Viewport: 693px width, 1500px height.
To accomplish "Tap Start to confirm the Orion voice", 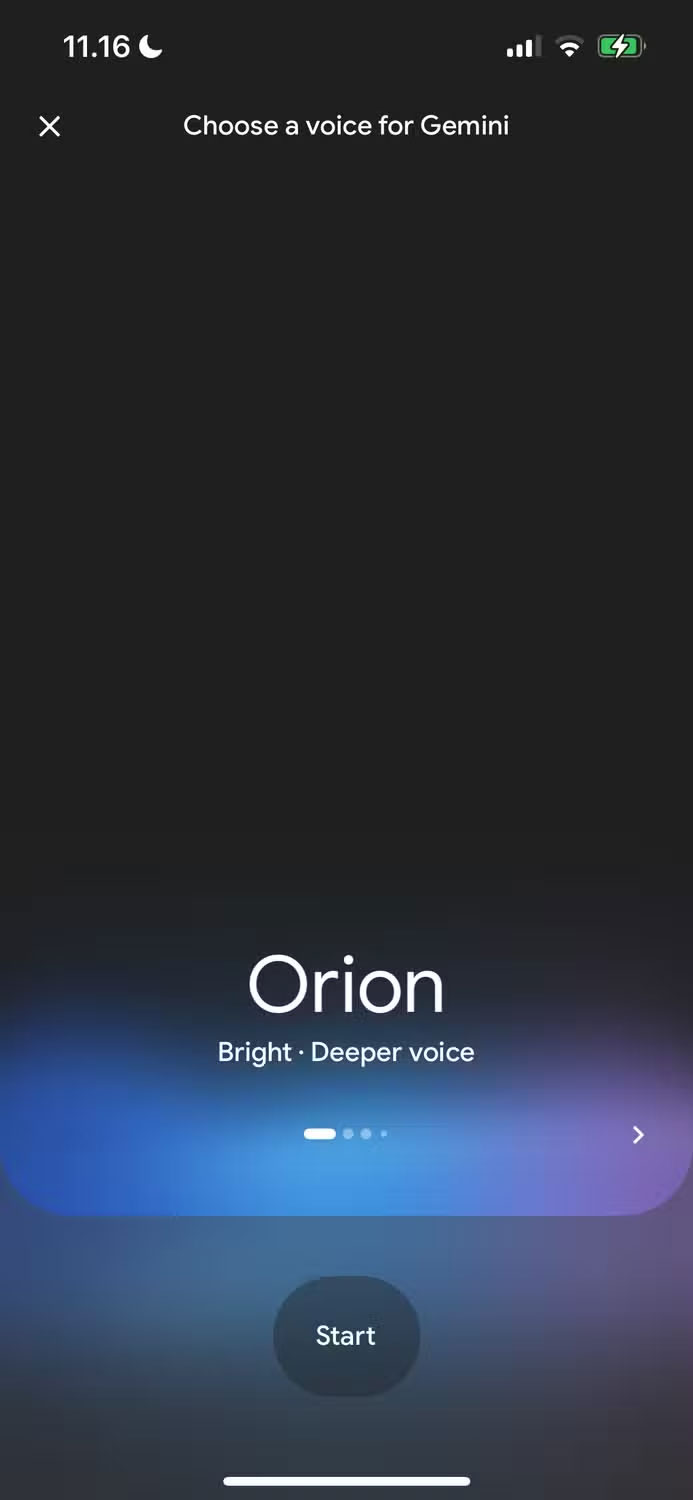I will (x=346, y=1335).
